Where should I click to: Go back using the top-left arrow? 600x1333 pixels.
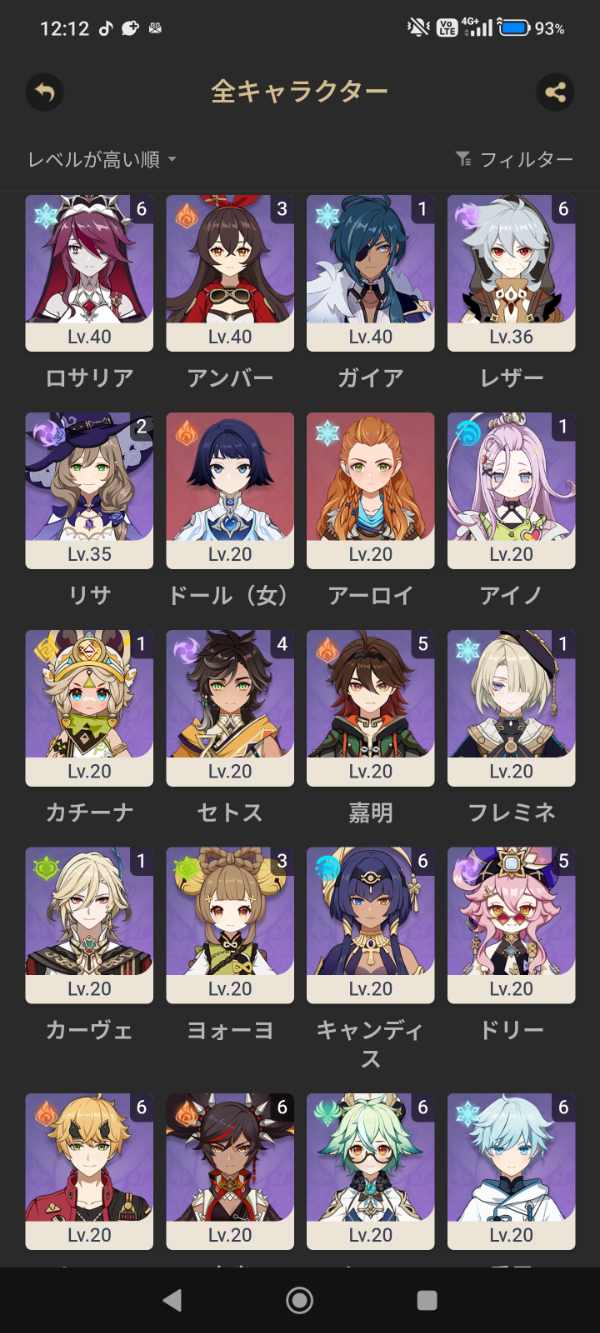(x=44, y=92)
